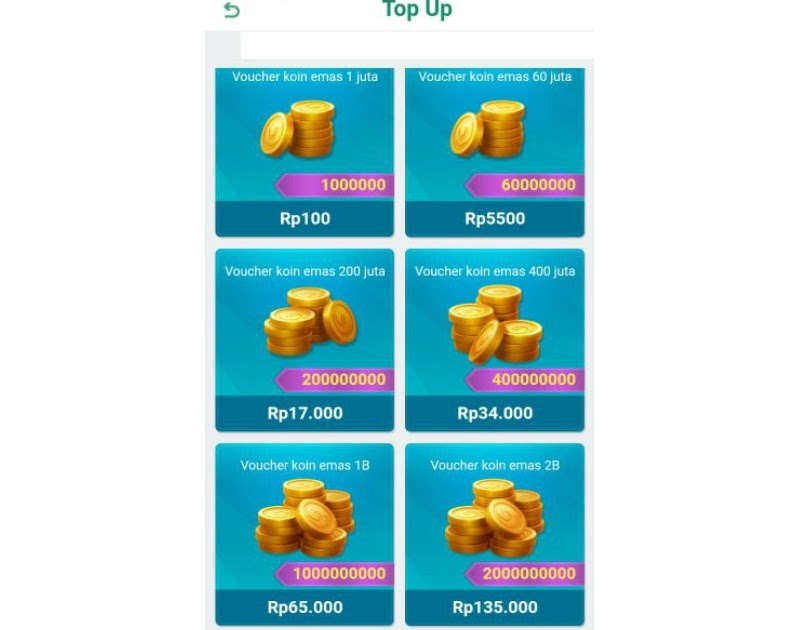The image size is (800, 630).
Task: Choose Voucher koin emas 60 juta card
Action: click(494, 150)
